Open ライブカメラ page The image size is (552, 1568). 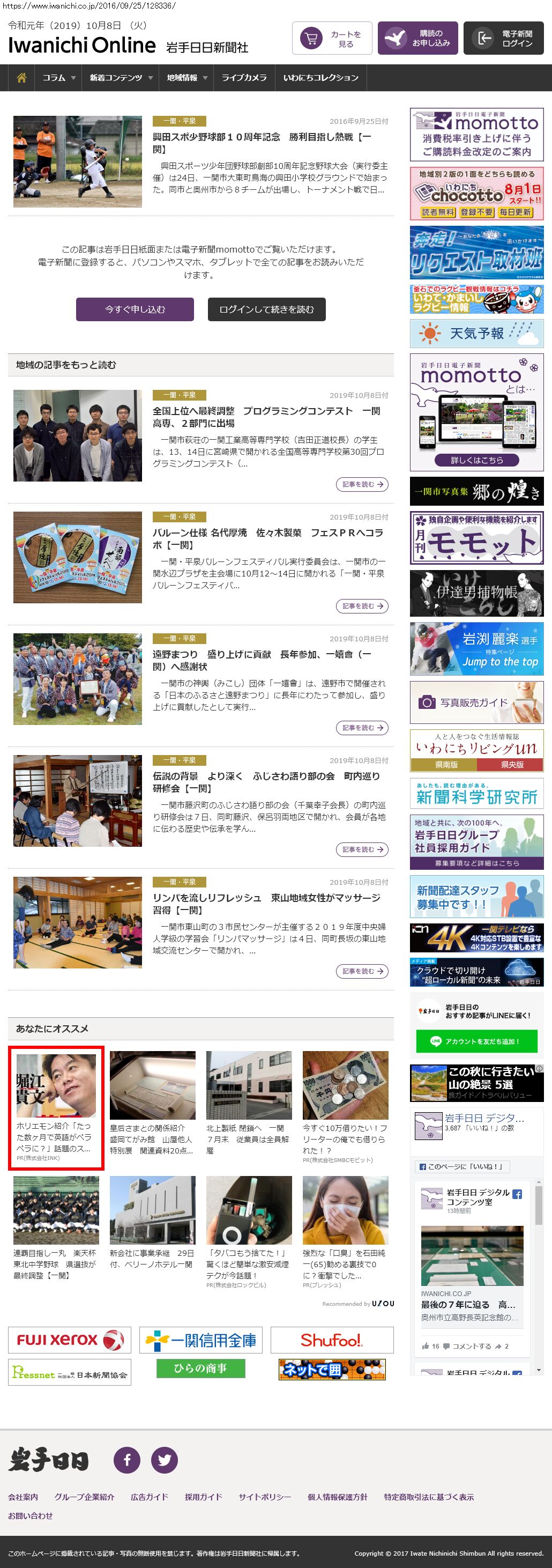tap(243, 78)
